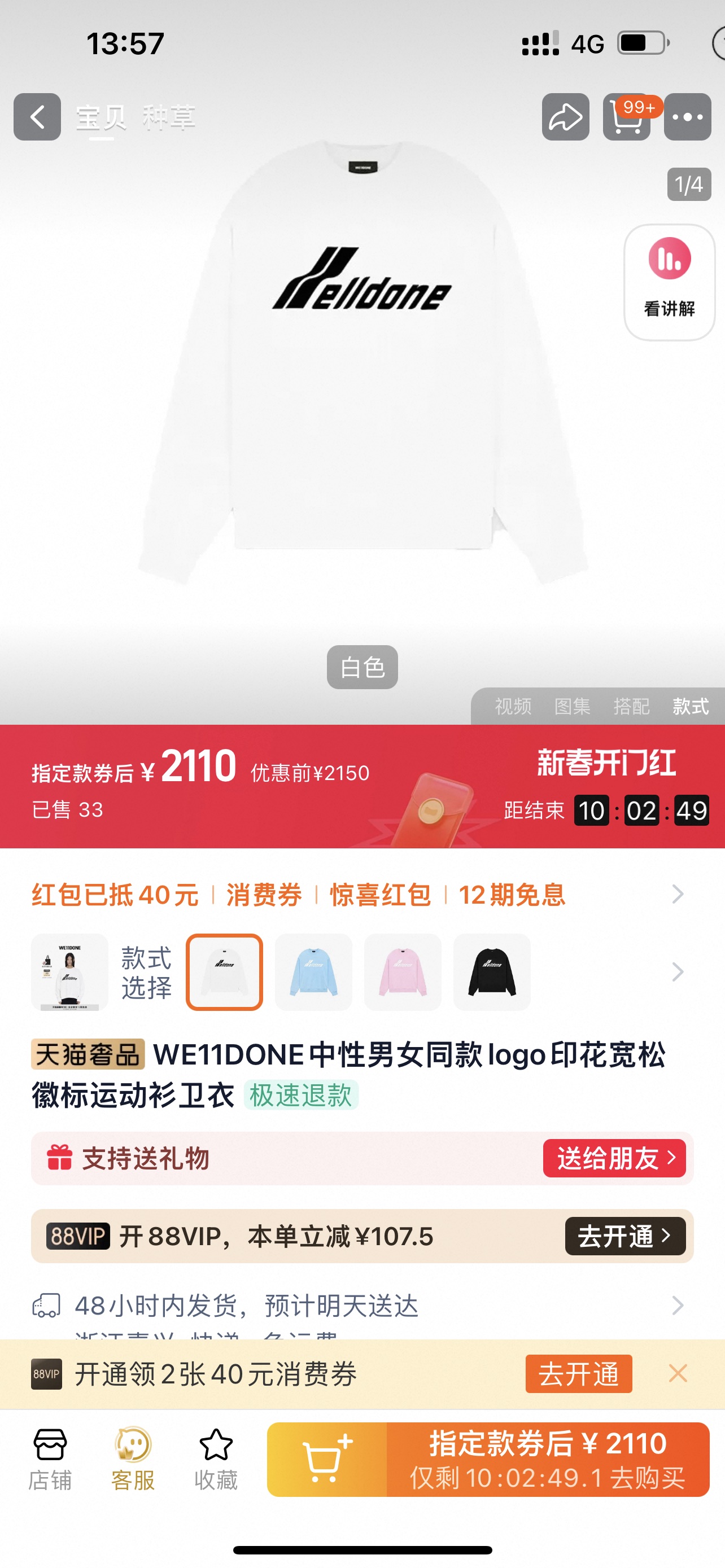
Task: Tap 送给朋友 to send as gift
Action: tap(614, 1158)
